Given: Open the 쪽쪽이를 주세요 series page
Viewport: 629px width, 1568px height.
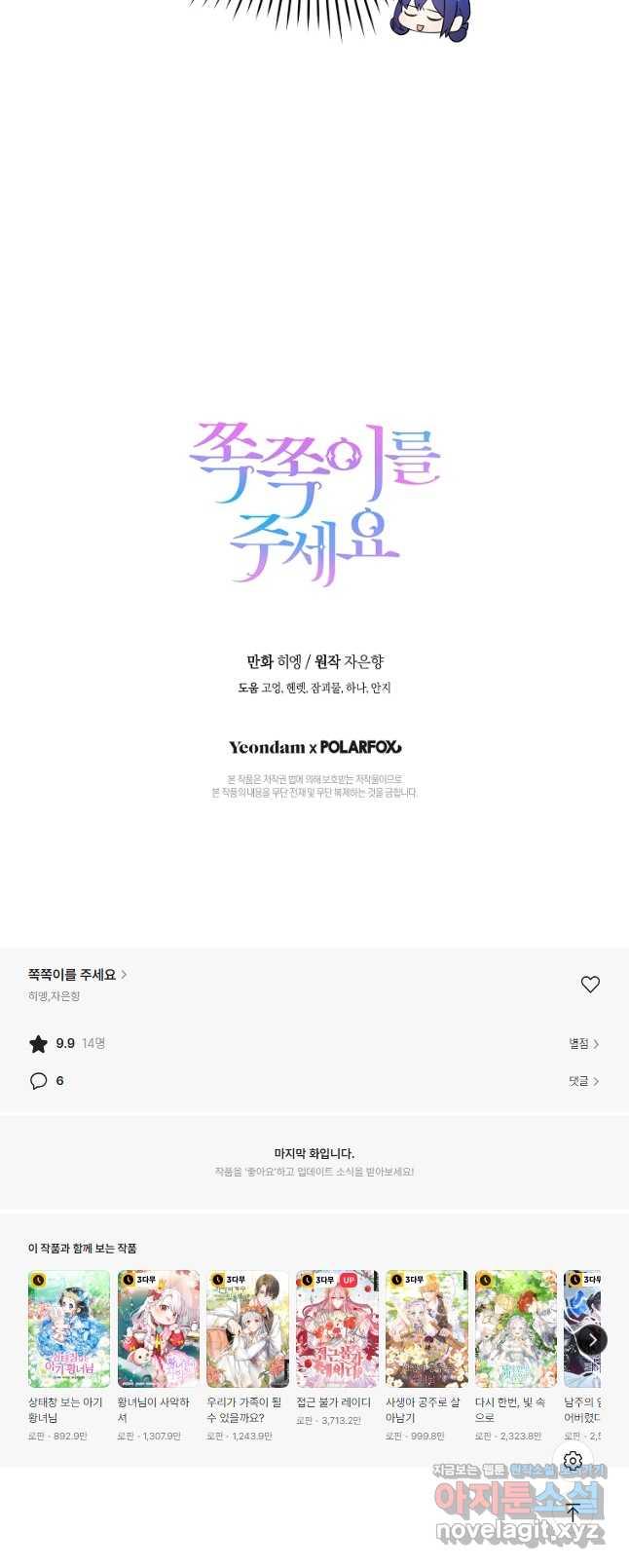Looking at the screenshot, I should pyautogui.click(x=77, y=974).
